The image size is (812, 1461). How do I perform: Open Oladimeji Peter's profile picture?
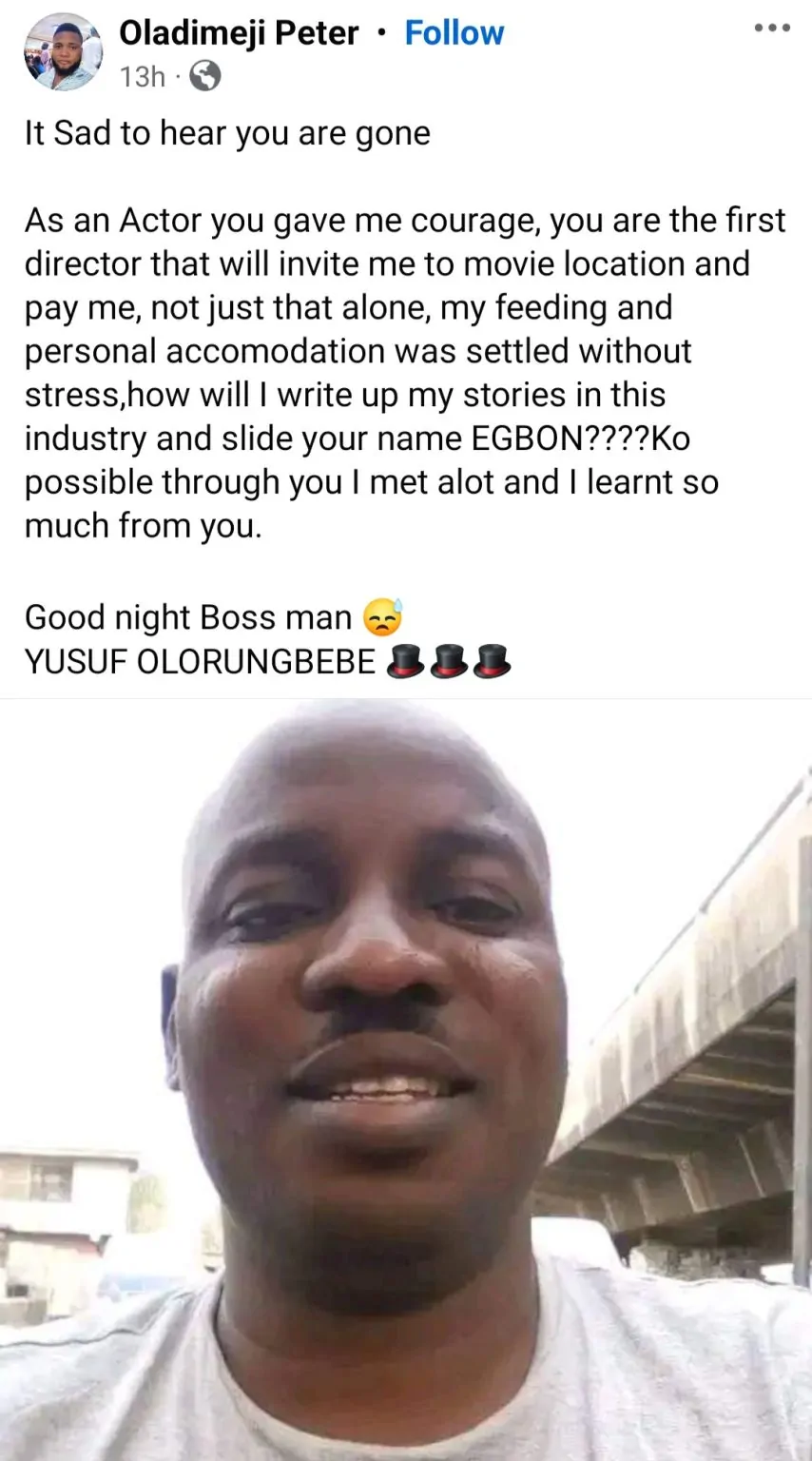(63, 52)
